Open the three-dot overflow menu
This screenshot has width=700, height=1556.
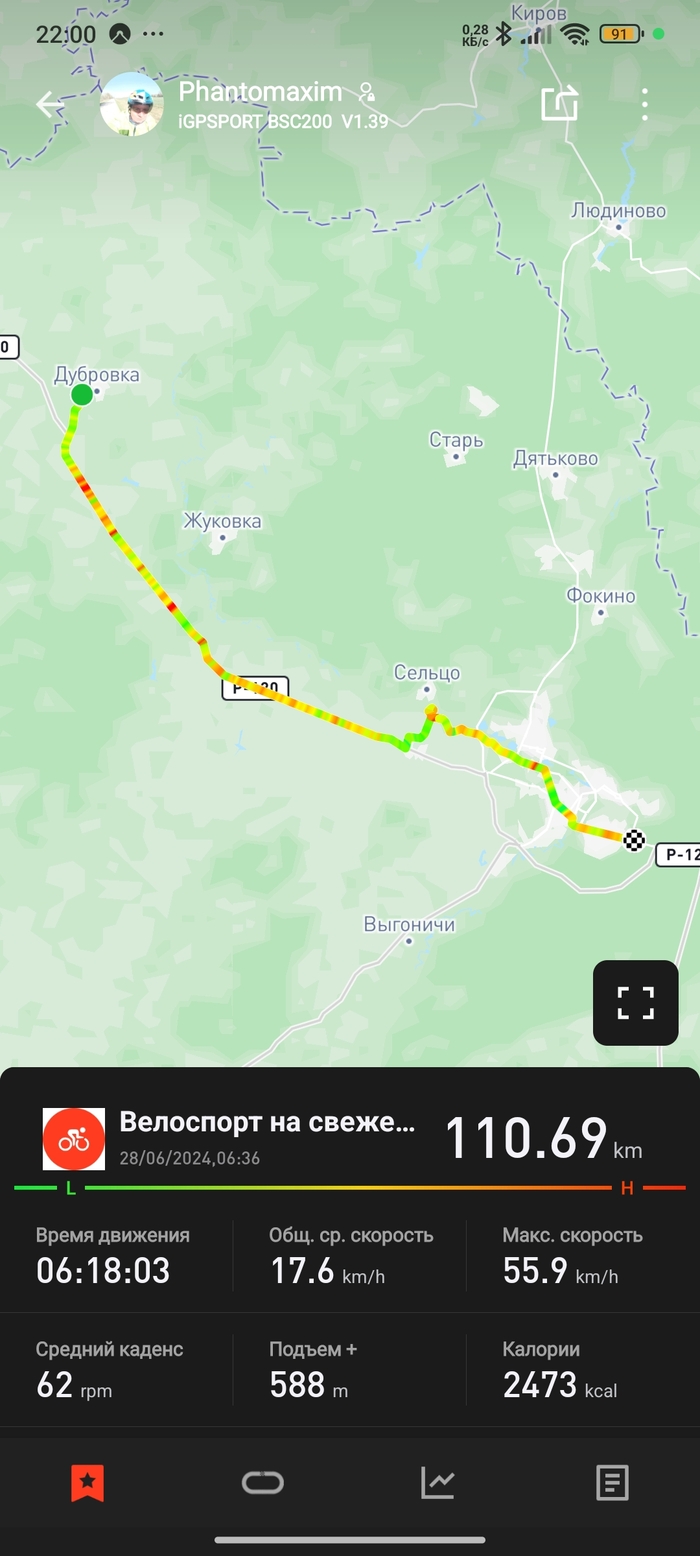tap(645, 104)
